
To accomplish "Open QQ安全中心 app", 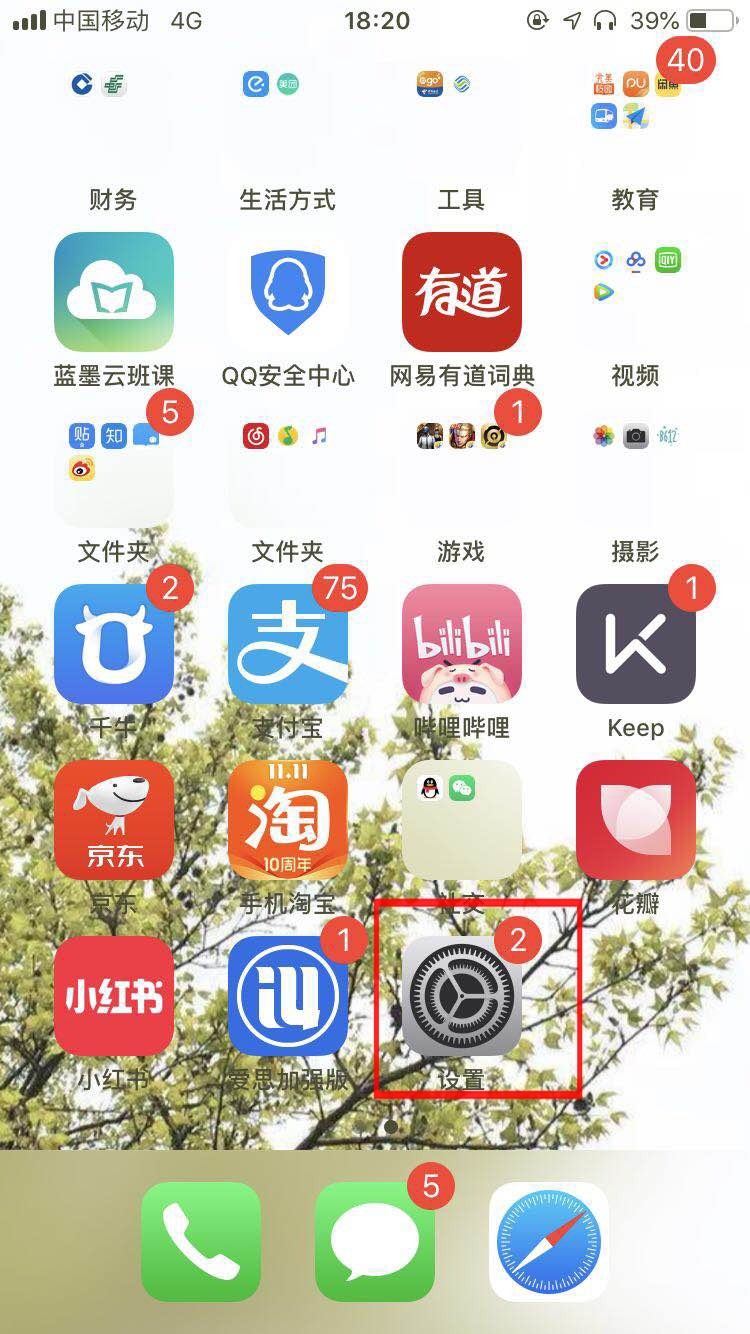I will coord(287,292).
